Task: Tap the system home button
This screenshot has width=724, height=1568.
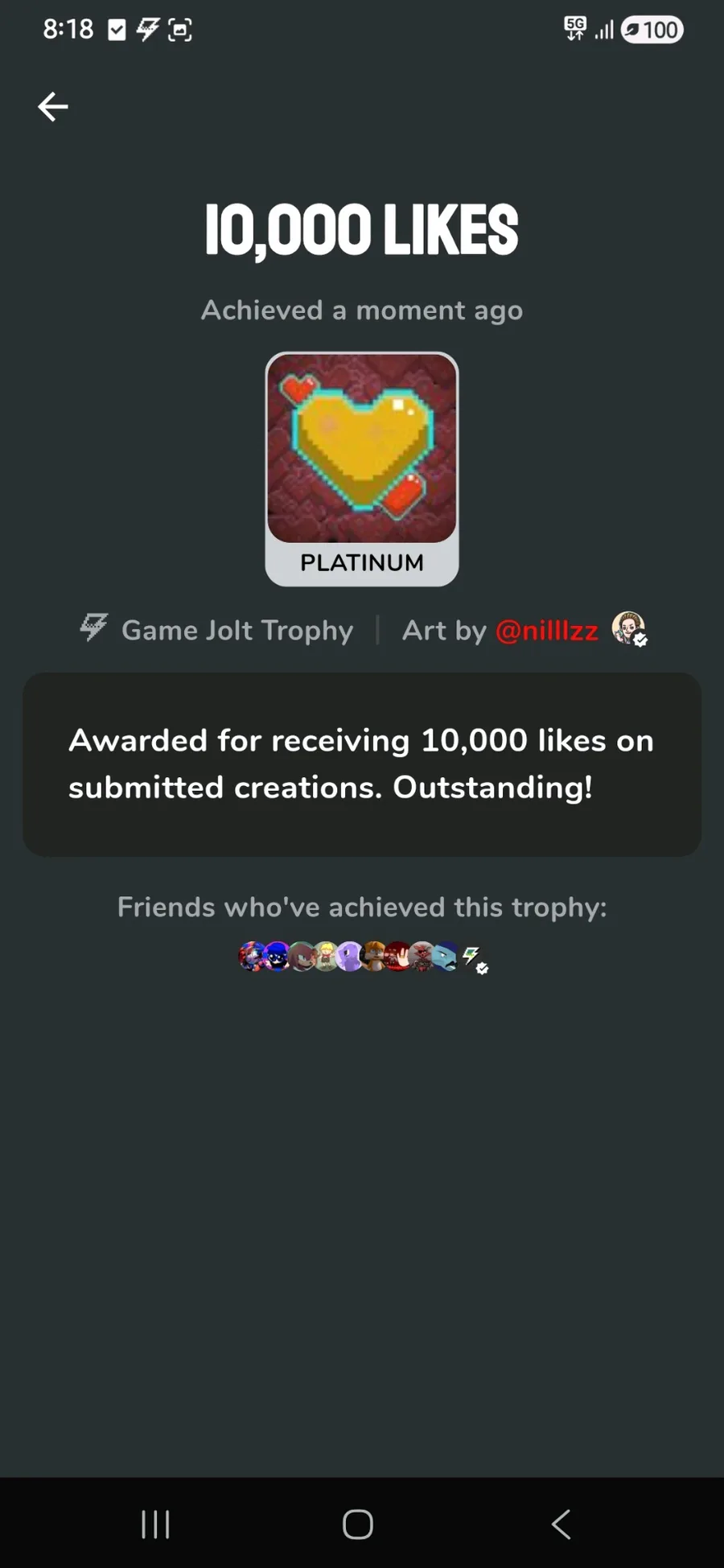Action: [358, 1524]
